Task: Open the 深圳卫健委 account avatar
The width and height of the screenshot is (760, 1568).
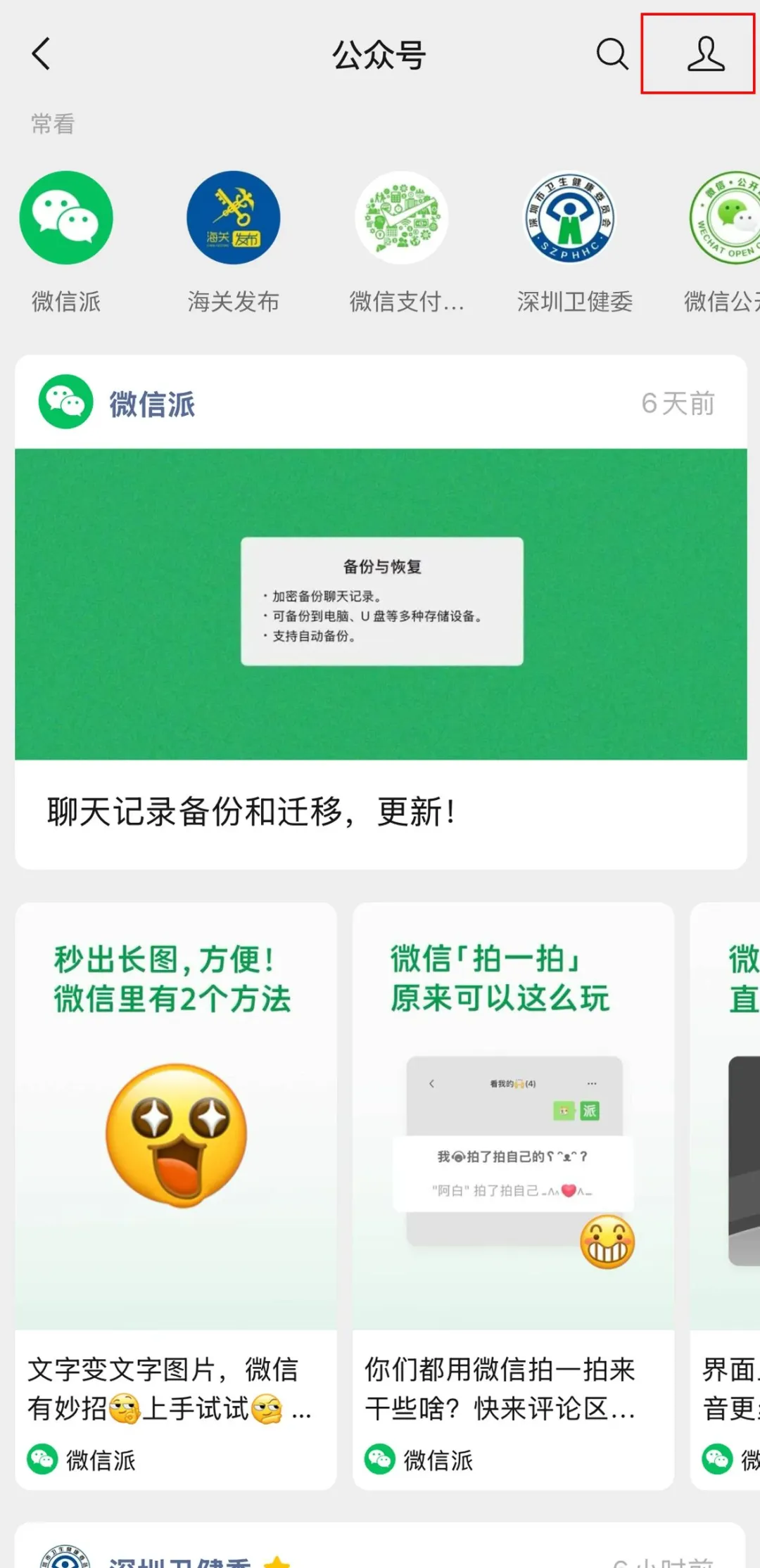Action: pyautogui.click(x=569, y=219)
